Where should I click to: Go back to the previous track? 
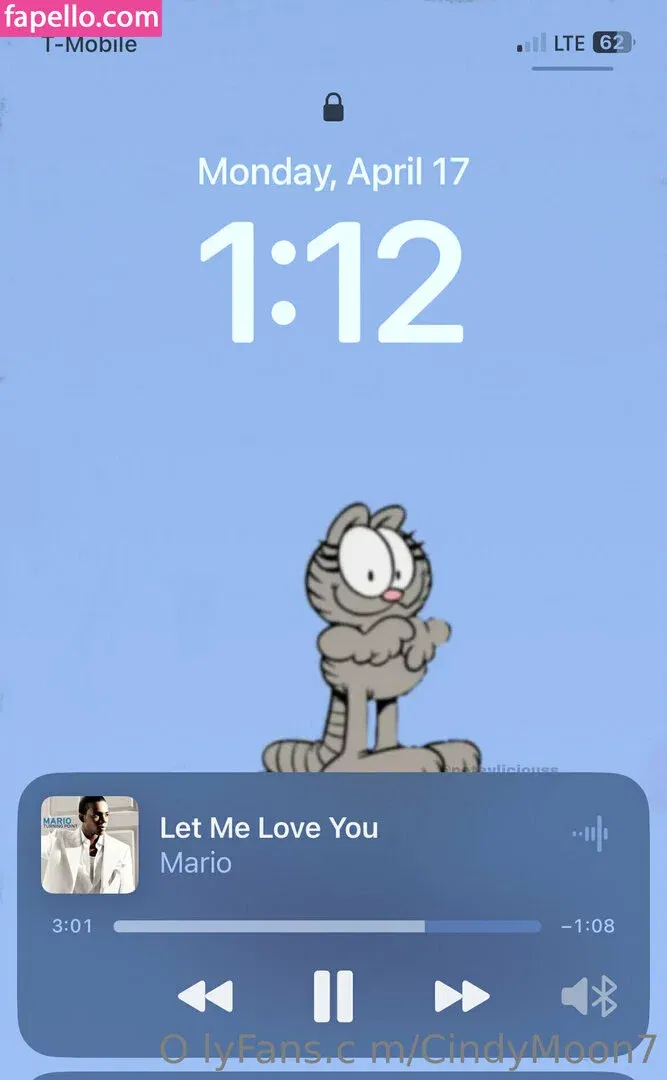(x=205, y=996)
